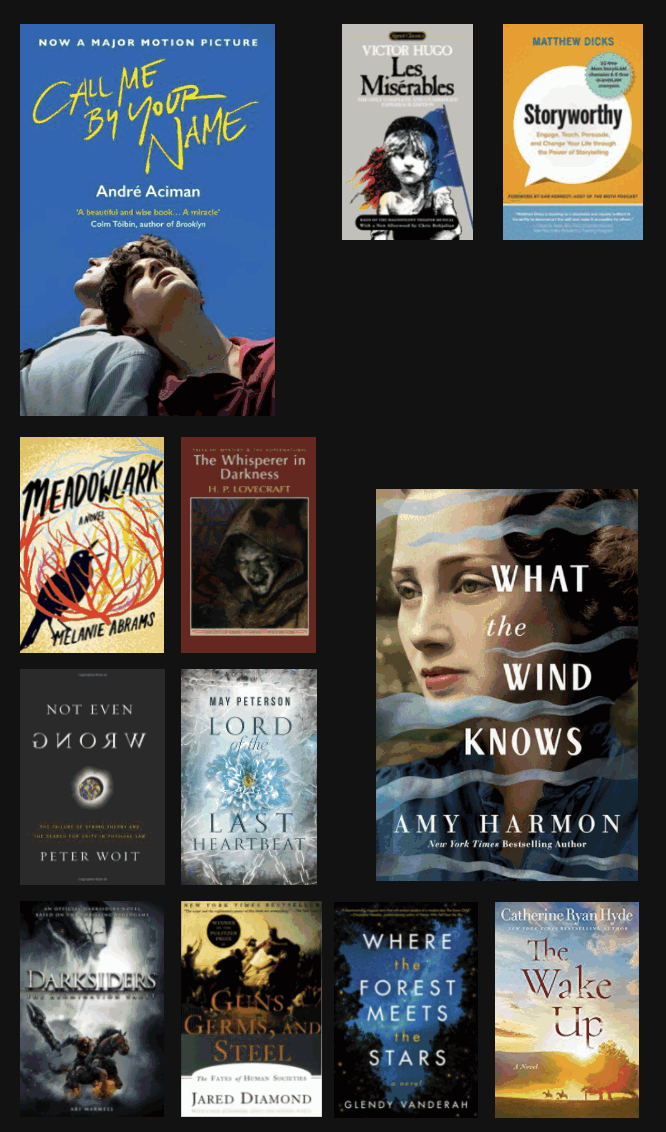Image resolution: width=666 pixels, height=1132 pixels.
Task: Open Les Misérables by Victor Hugo
Action: [x=407, y=132]
